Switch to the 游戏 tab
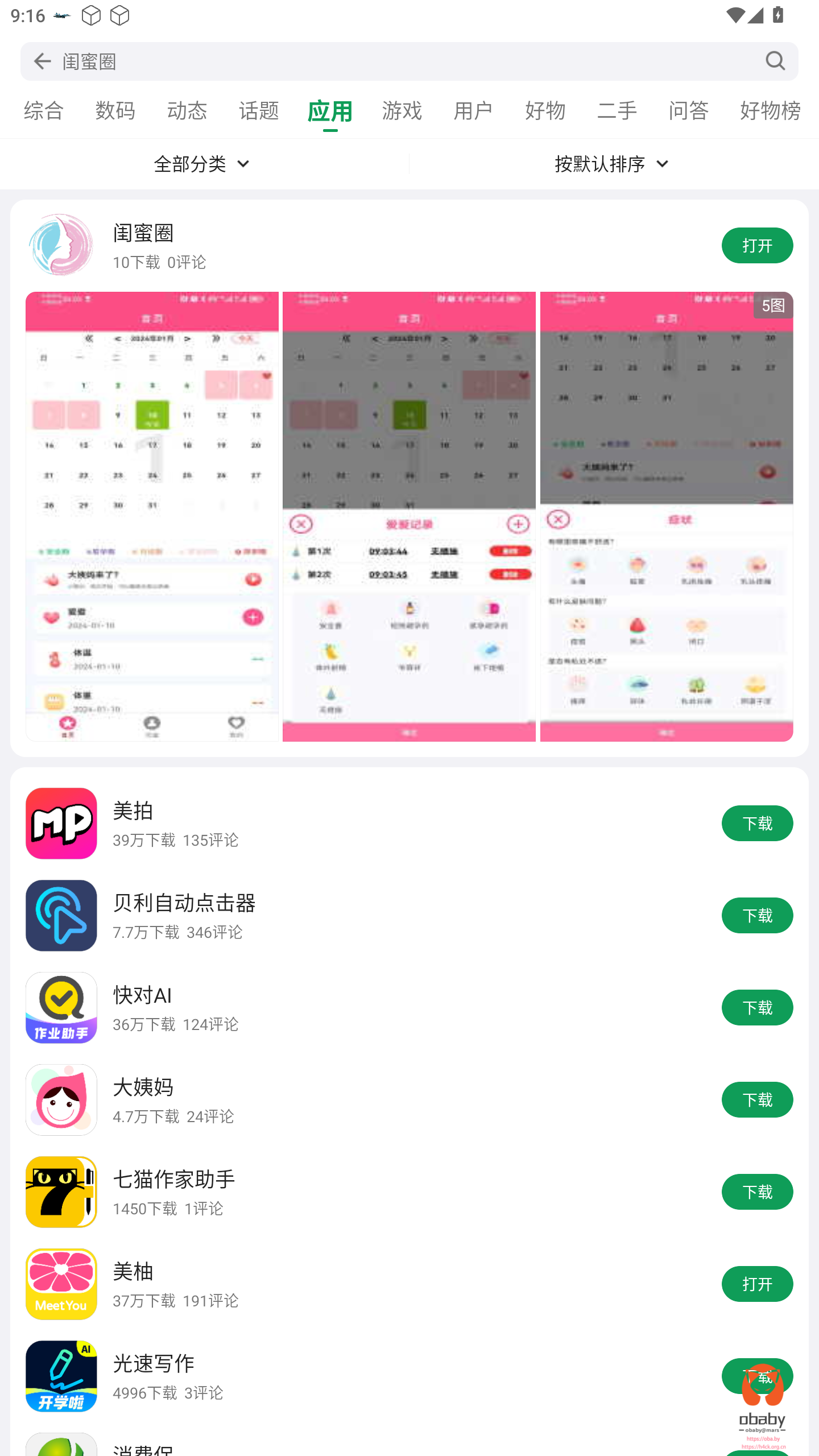 coord(402,110)
